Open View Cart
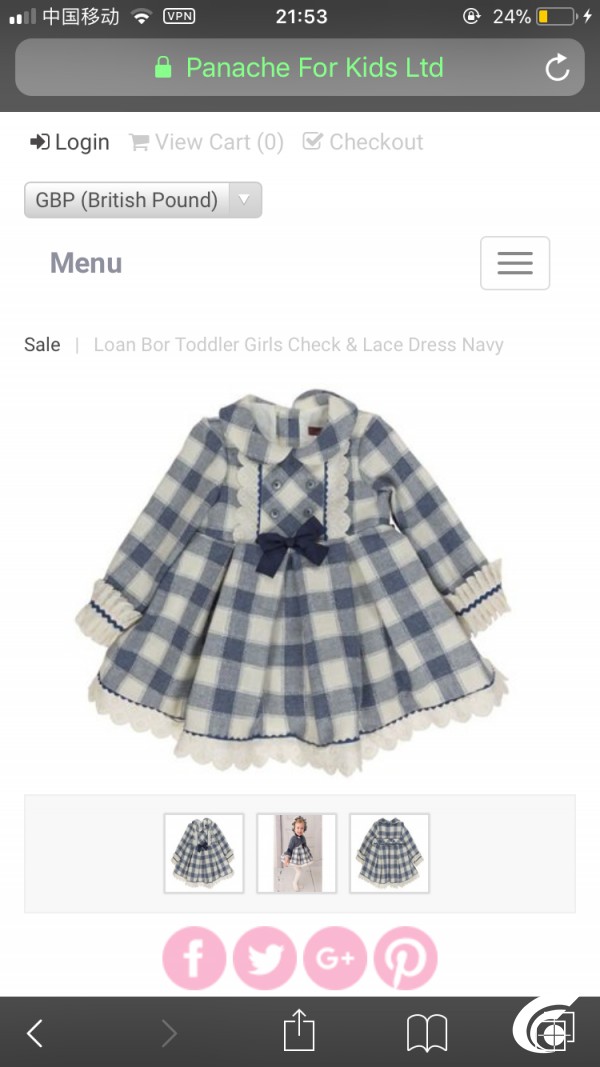This screenshot has height=1067, width=600. pyautogui.click(x=206, y=142)
